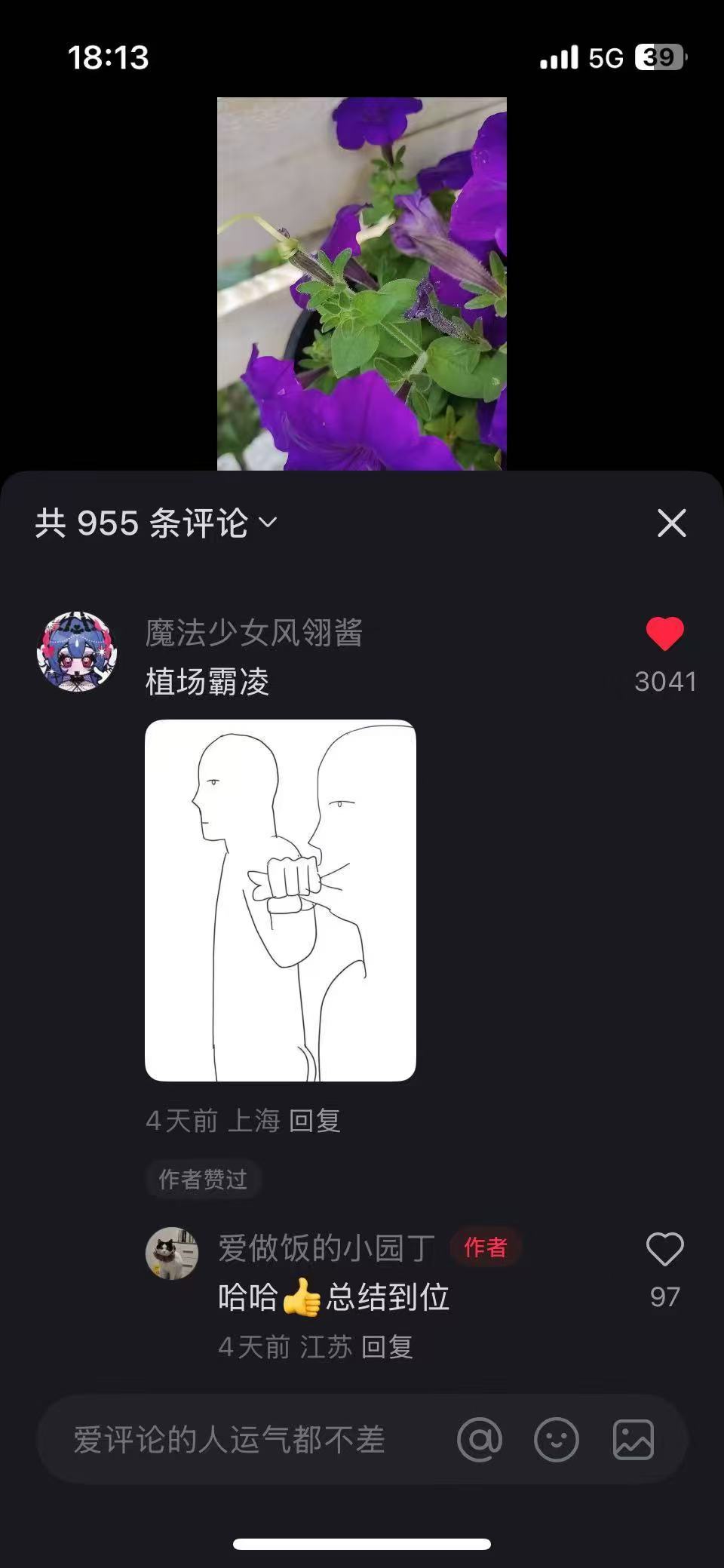Select the 共 955 条评论 header
The height and width of the screenshot is (1568, 724).
pyautogui.click(x=143, y=522)
